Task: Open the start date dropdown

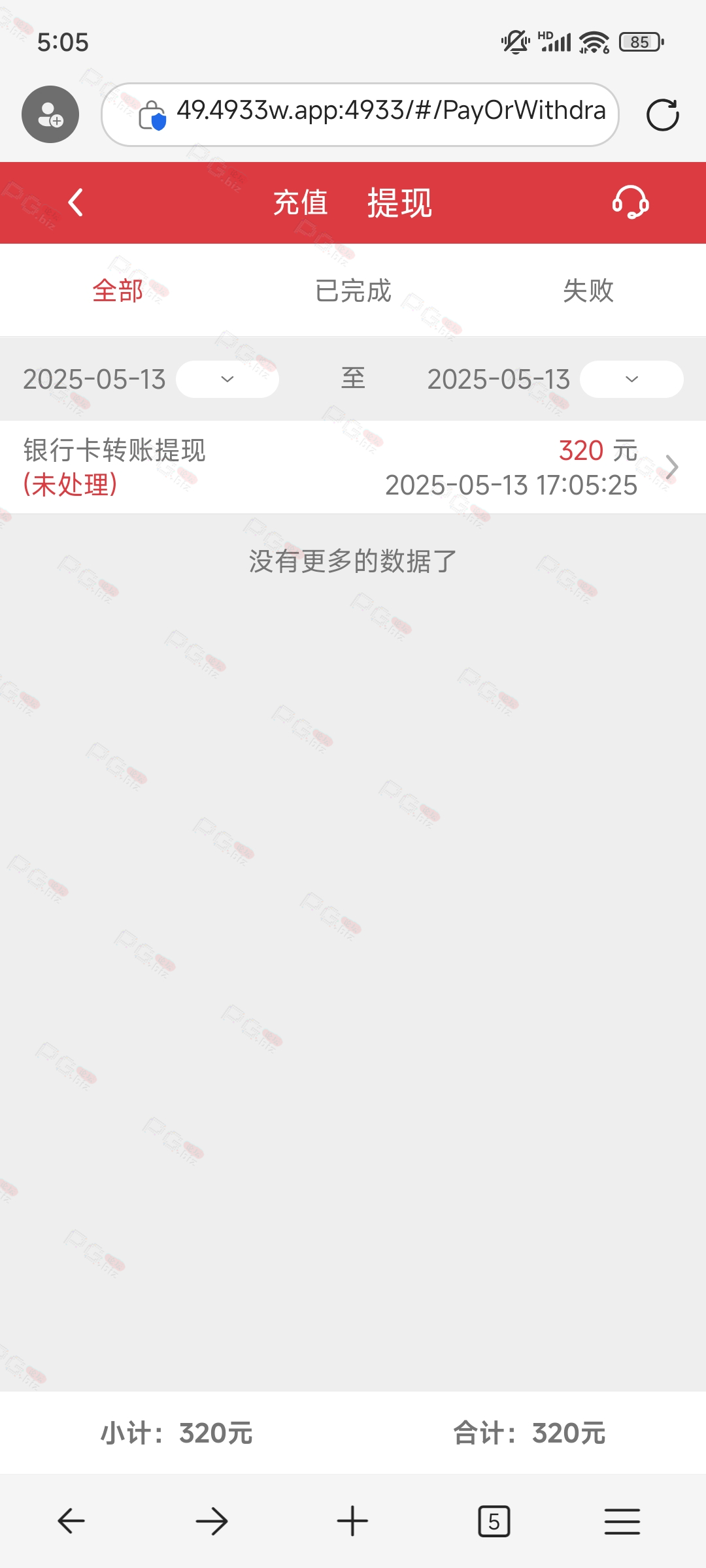Action: [227, 379]
